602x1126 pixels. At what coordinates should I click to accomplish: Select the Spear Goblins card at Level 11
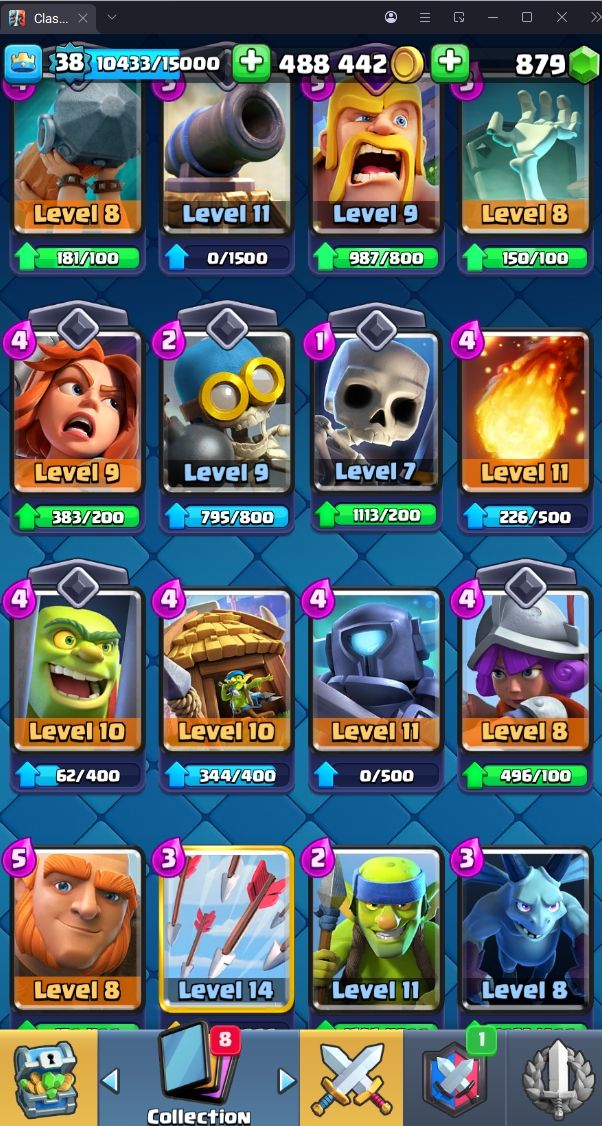[376, 930]
